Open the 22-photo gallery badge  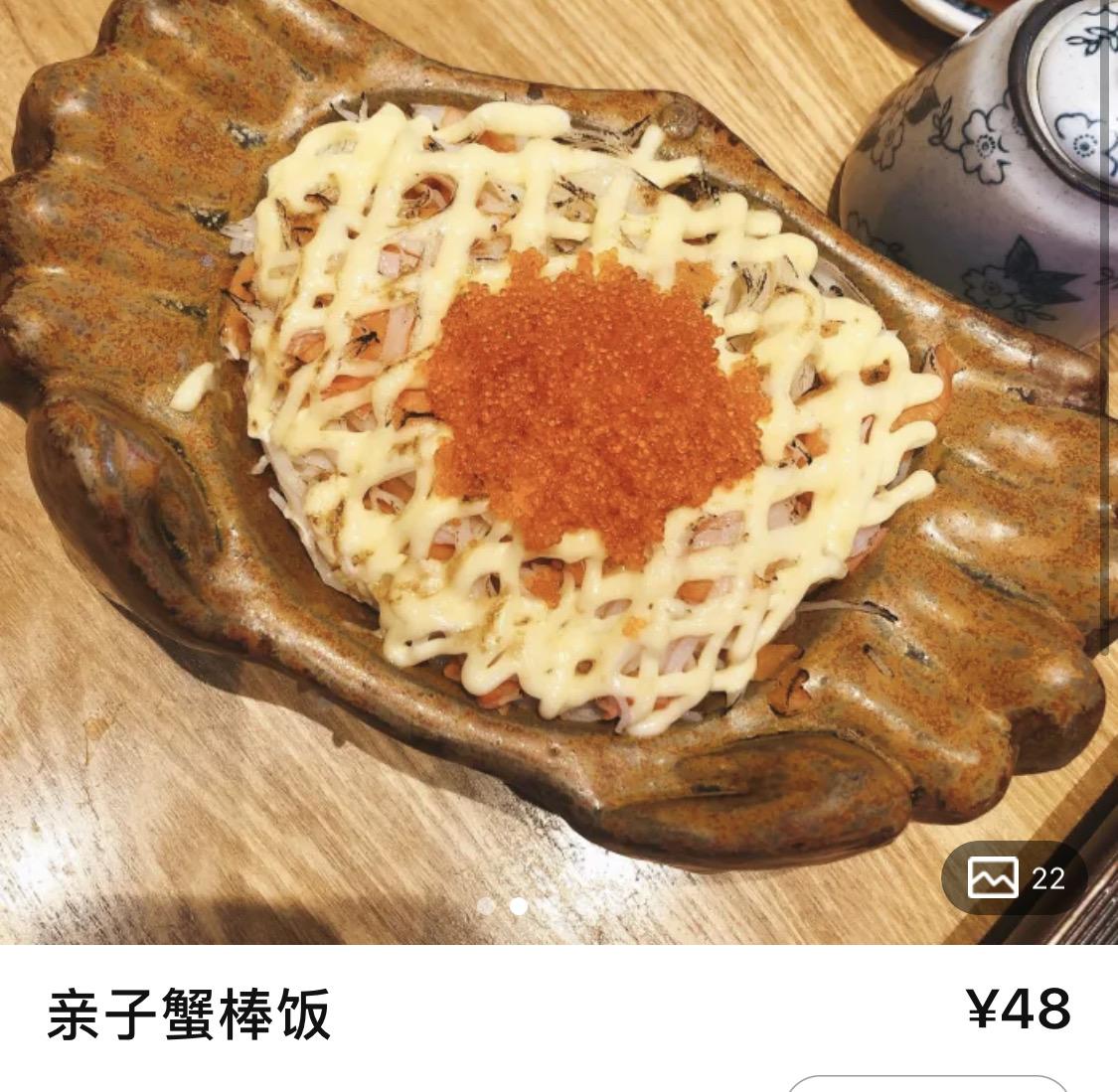(1015, 878)
